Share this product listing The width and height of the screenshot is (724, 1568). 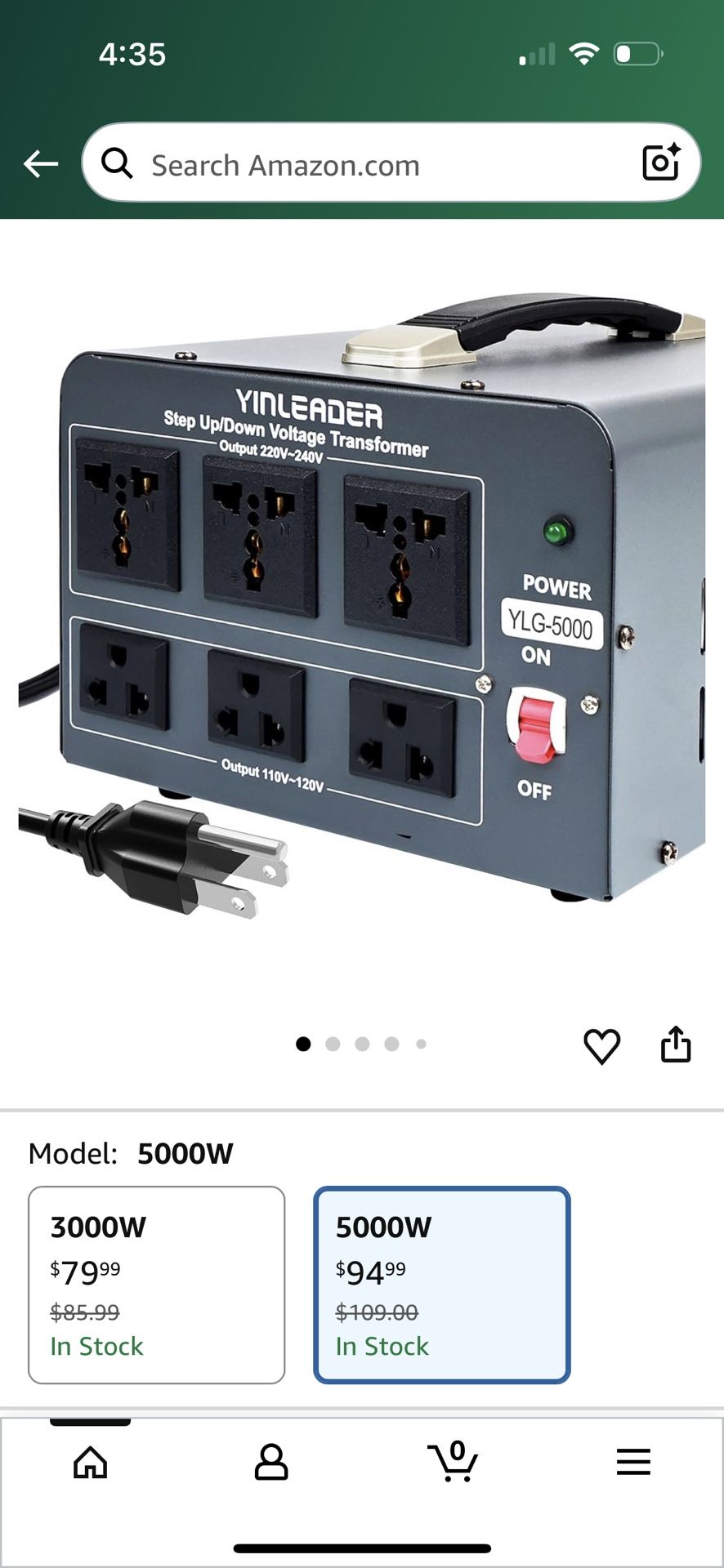675,1045
